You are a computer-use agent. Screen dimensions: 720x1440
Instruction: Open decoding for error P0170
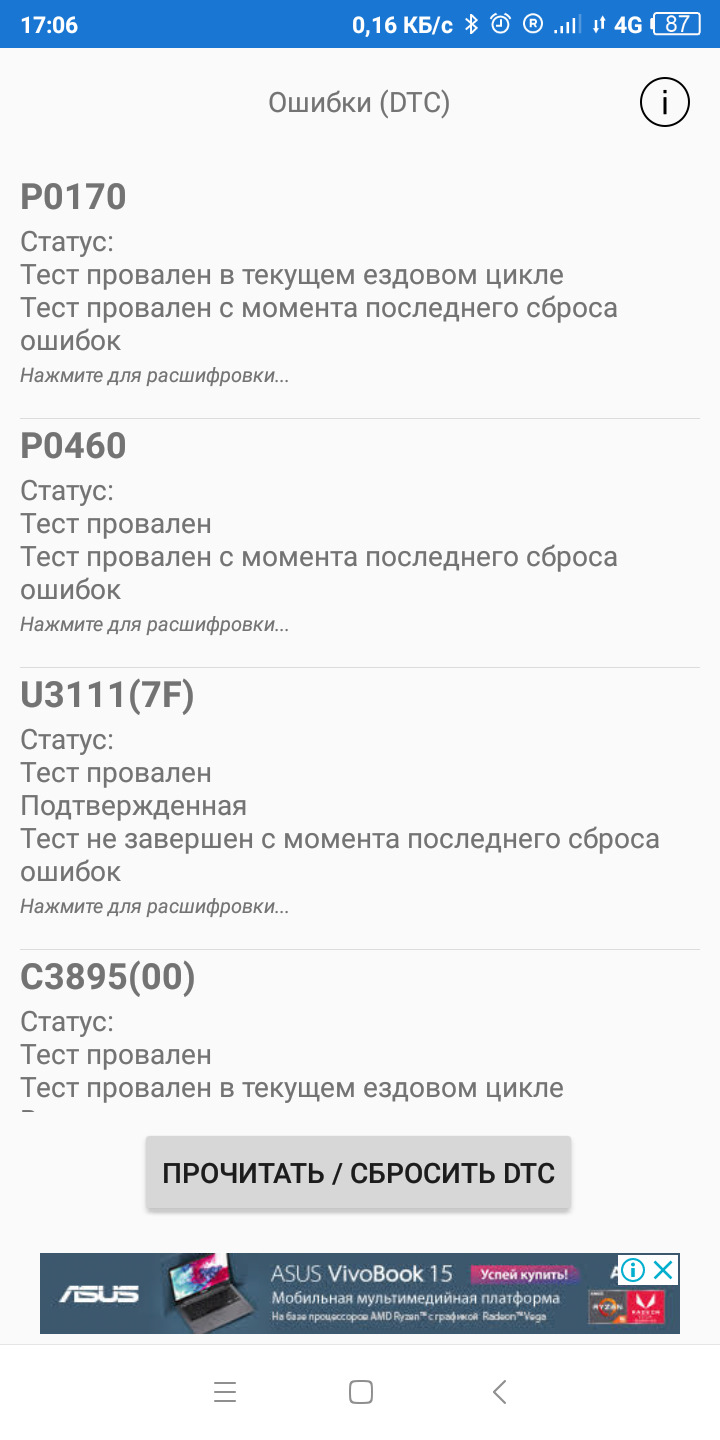point(155,377)
